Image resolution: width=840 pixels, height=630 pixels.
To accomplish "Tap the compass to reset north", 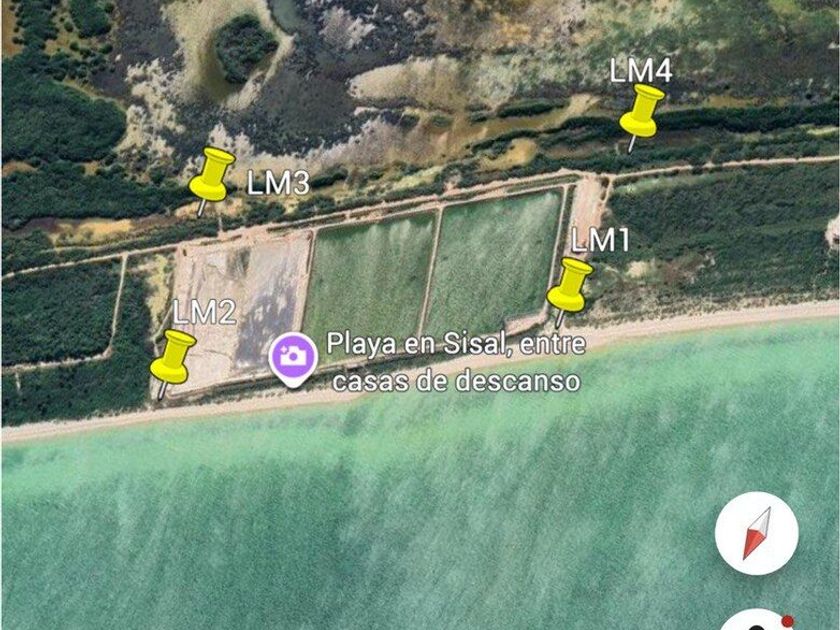I will tap(757, 534).
